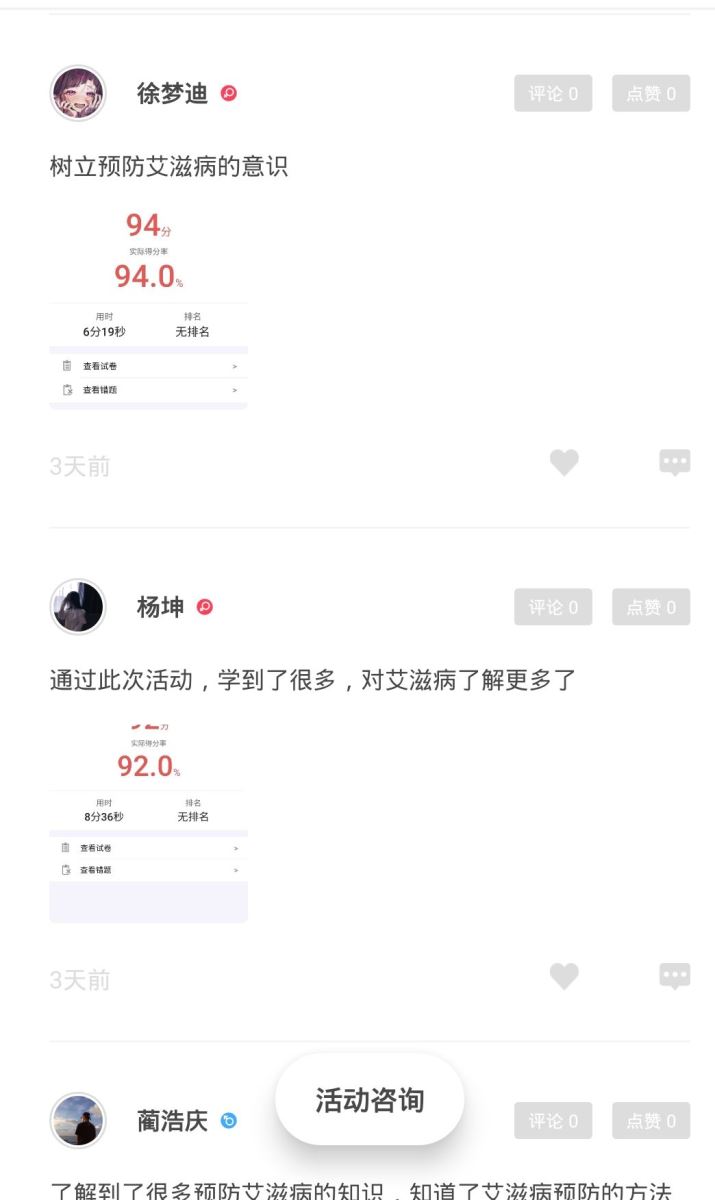Image resolution: width=715 pixels, height=1200 pixels.
Task: Tap 评论 0 button on 徐梦迪's post
Action: pyautogui.click(x=553, y=94)
